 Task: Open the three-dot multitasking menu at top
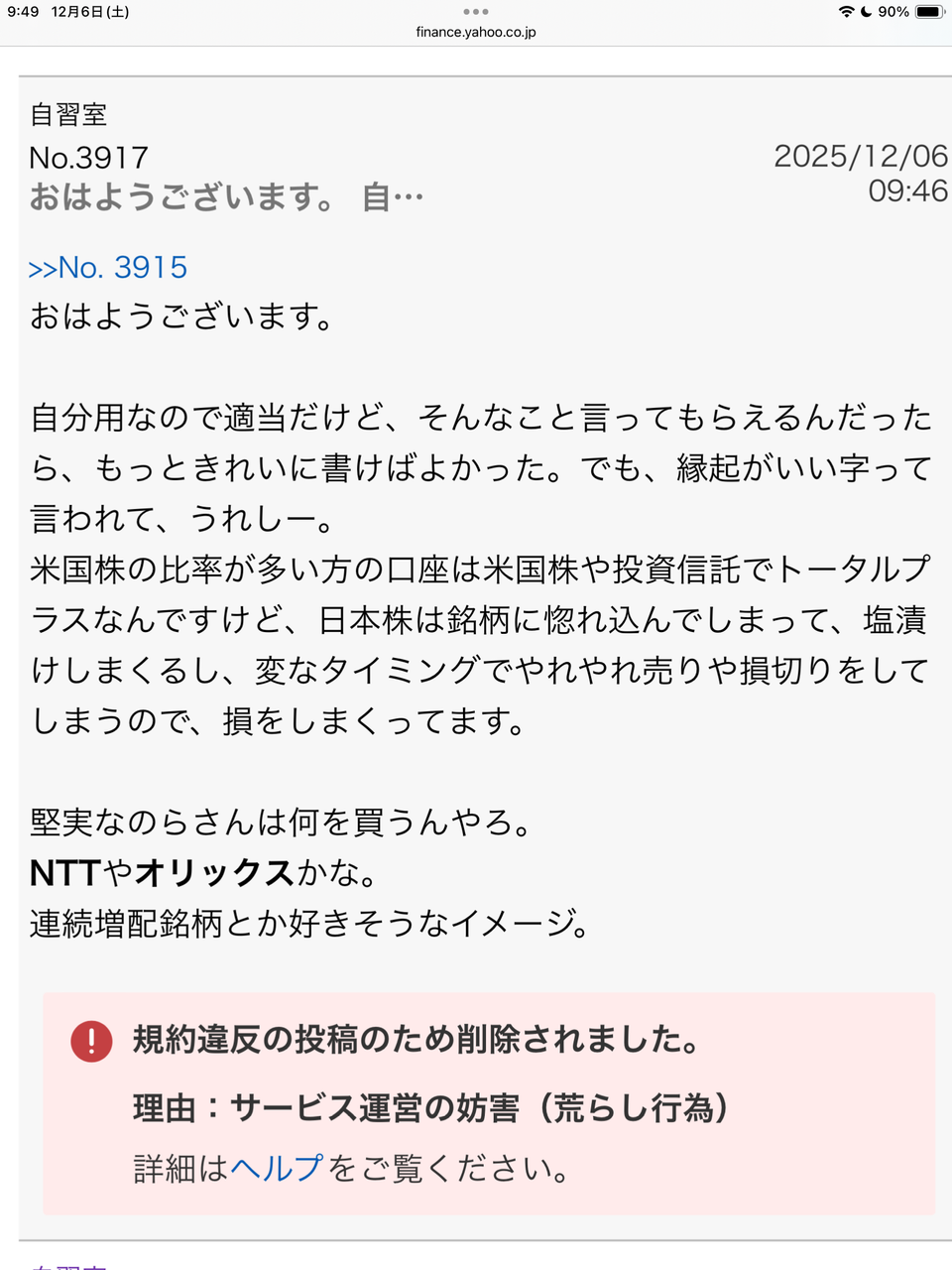coord(476,12)
